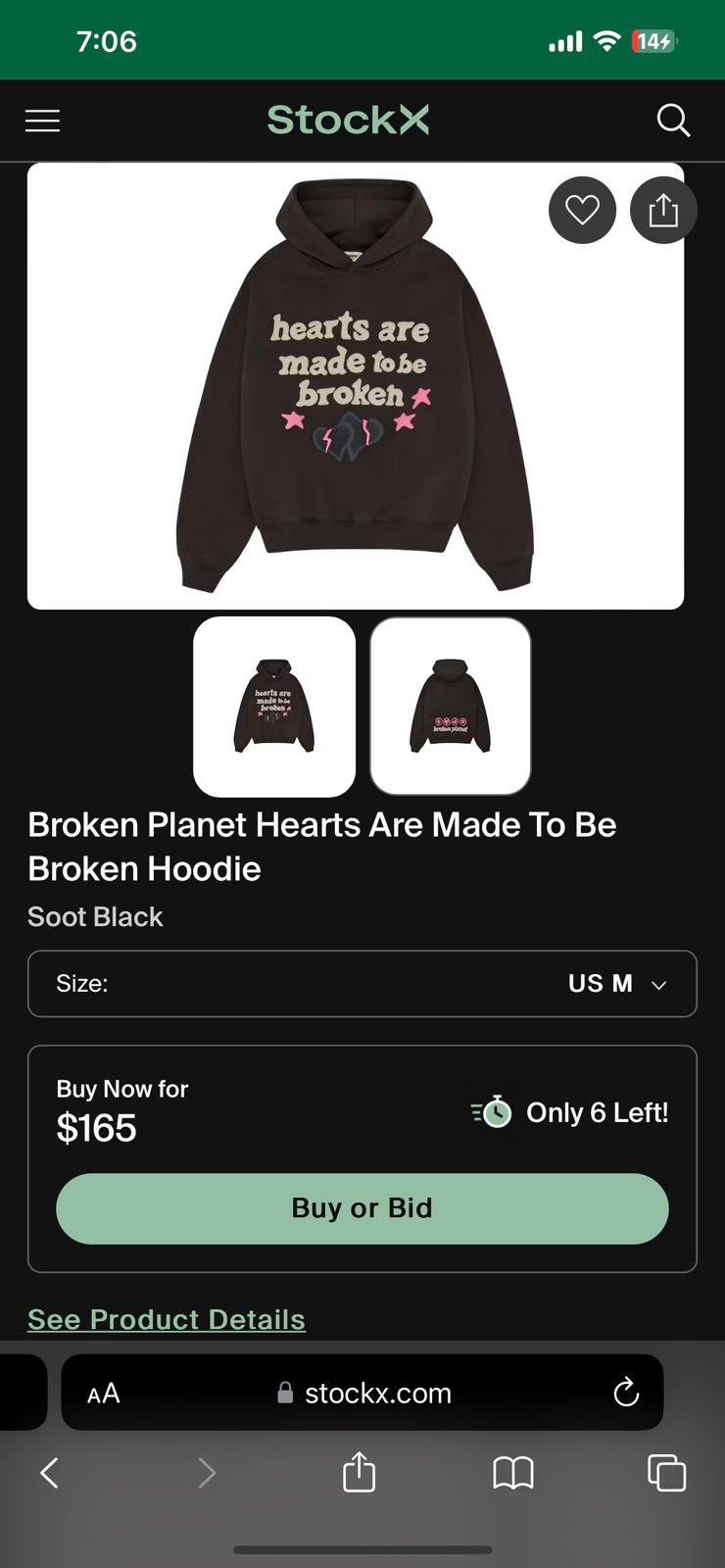Show all open Safari tabs
The width and height of the screenshot is (725, 1568).
(x=667, y=1472)
